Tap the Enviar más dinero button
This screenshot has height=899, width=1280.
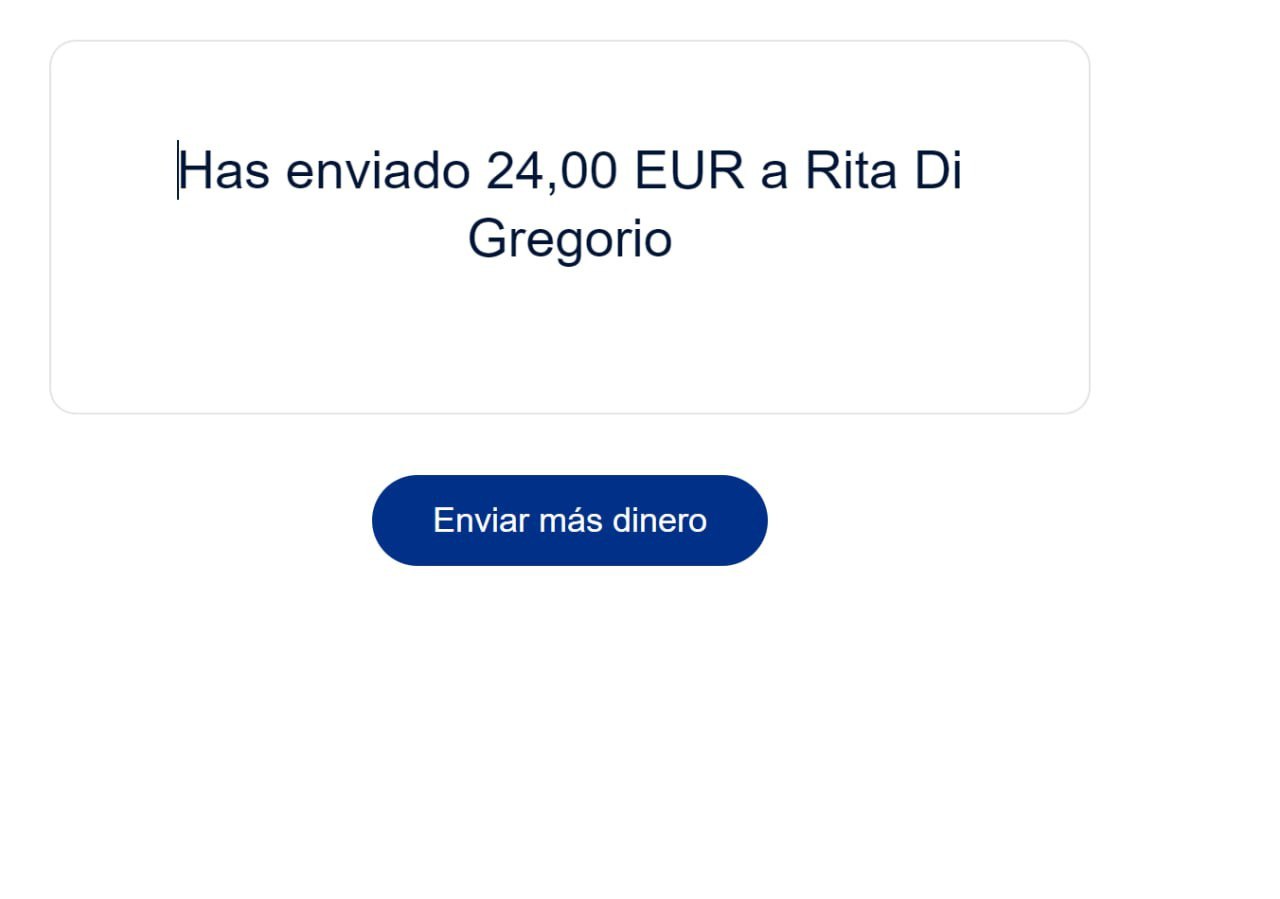point(569,520)
